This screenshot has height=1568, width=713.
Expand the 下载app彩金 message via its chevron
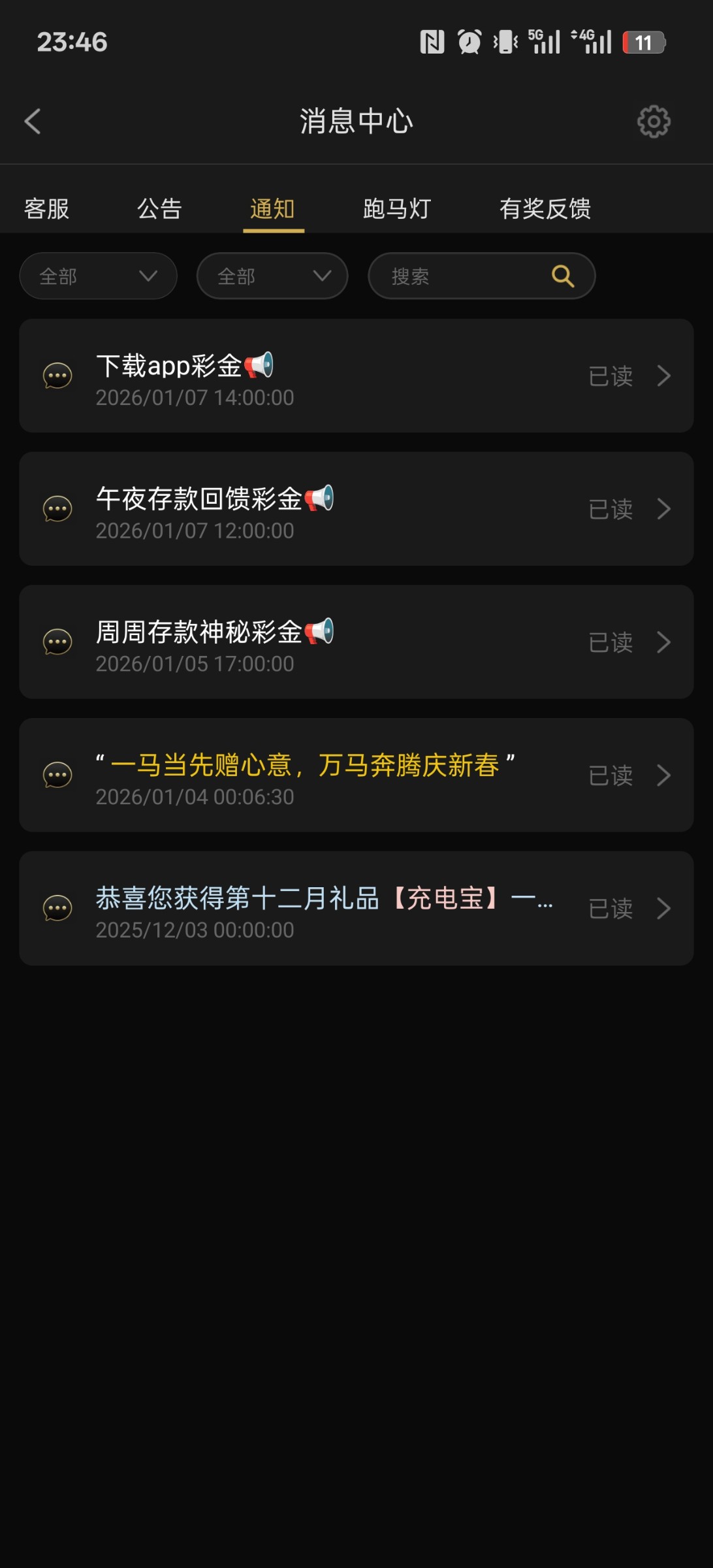(x=664, y=376)
